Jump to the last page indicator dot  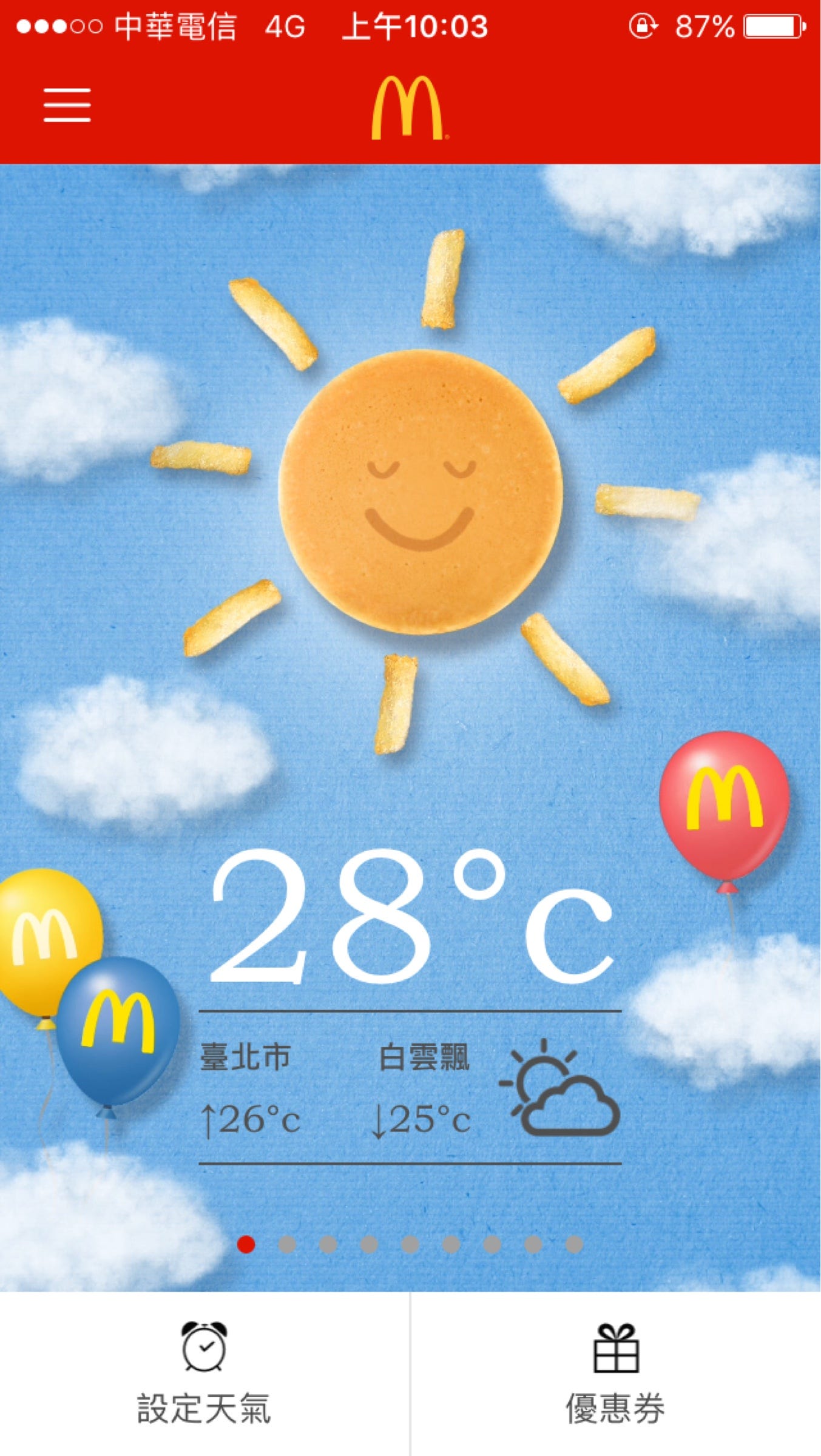pyautogui.click(x=574, y=1245)
